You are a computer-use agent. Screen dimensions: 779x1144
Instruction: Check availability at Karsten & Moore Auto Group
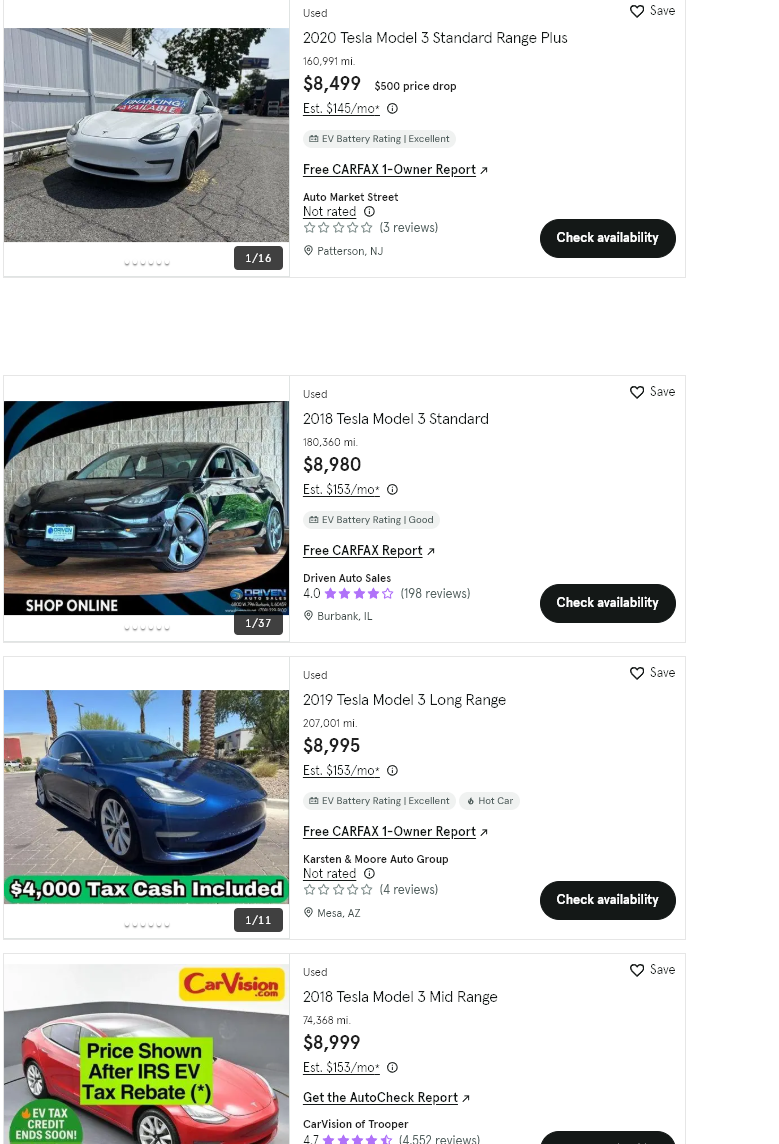pyautogui.click(x=607, y=900)
